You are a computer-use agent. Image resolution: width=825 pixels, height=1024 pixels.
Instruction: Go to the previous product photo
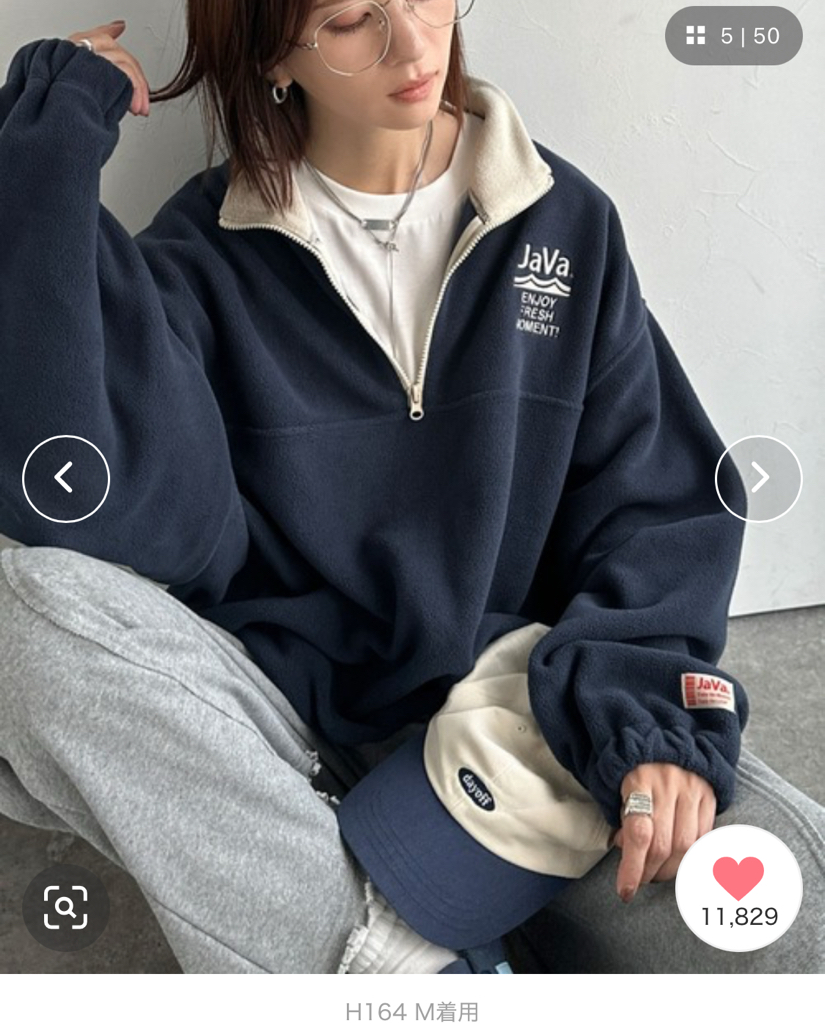coord(66,479)
